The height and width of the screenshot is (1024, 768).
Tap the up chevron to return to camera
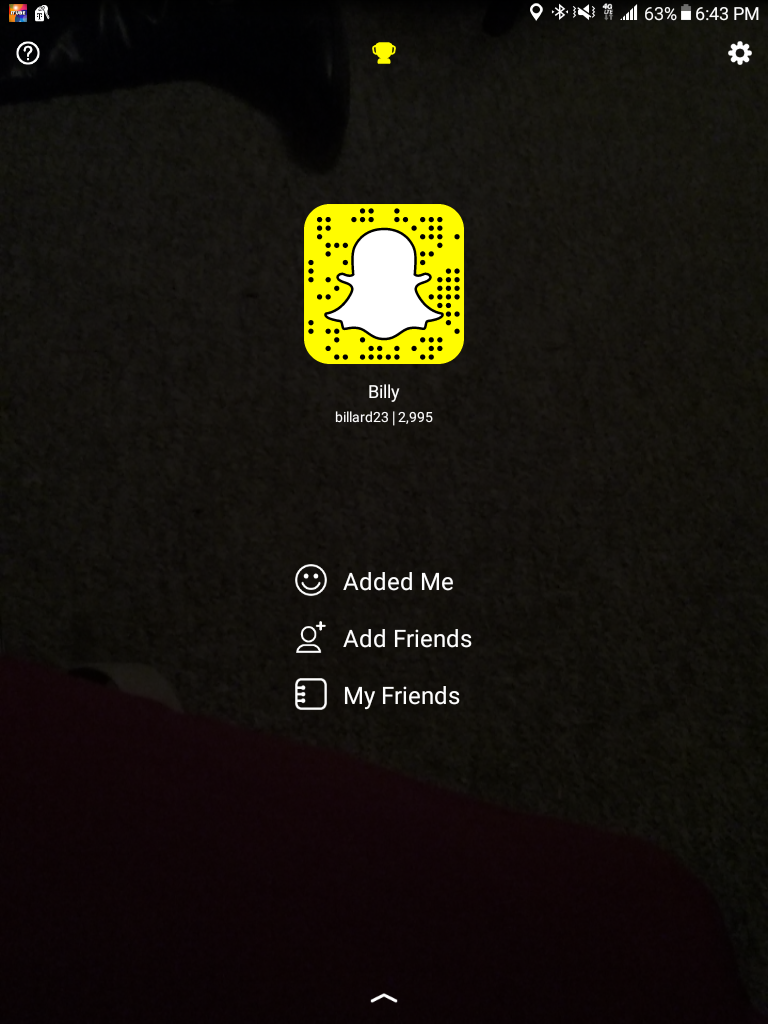point(384,997)
